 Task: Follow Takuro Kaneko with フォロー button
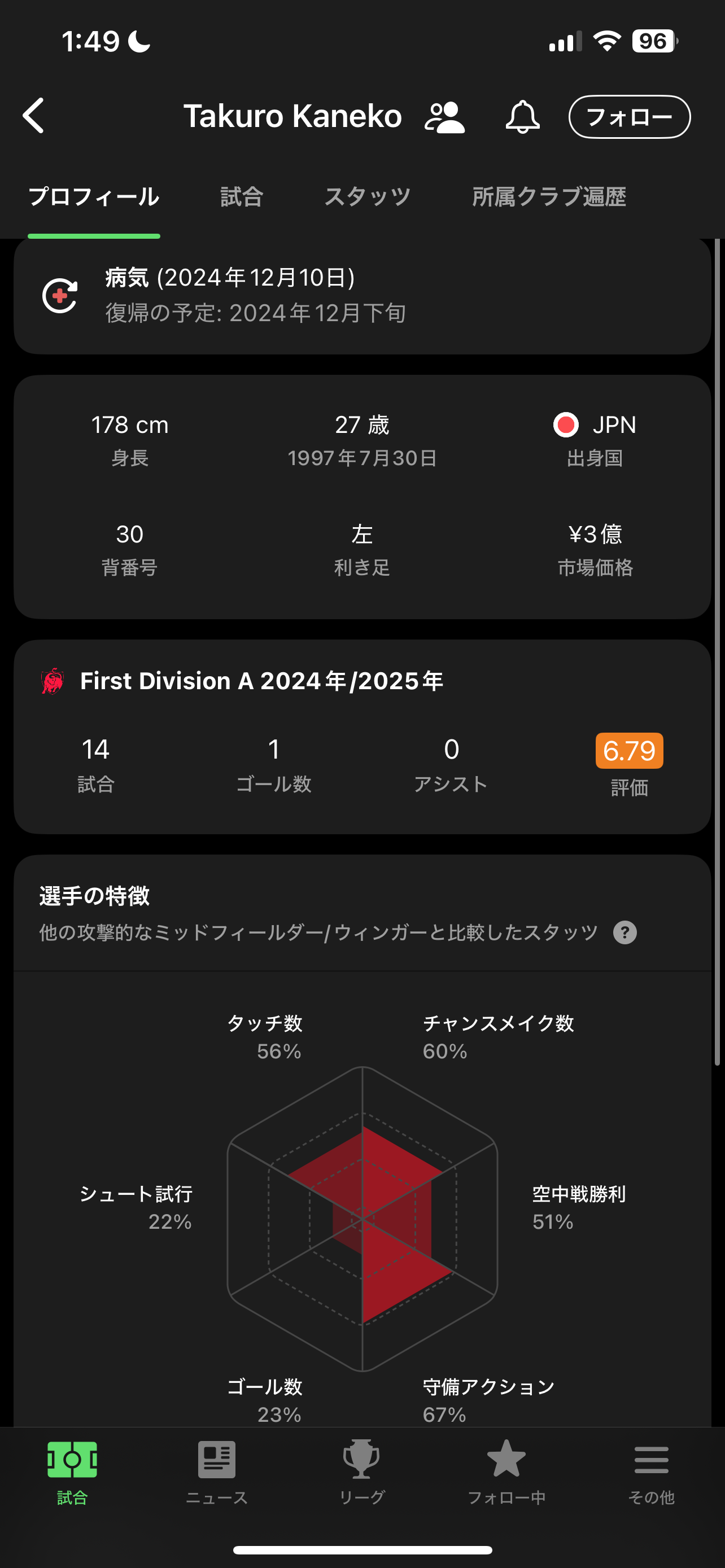click(x=629, y=117)
